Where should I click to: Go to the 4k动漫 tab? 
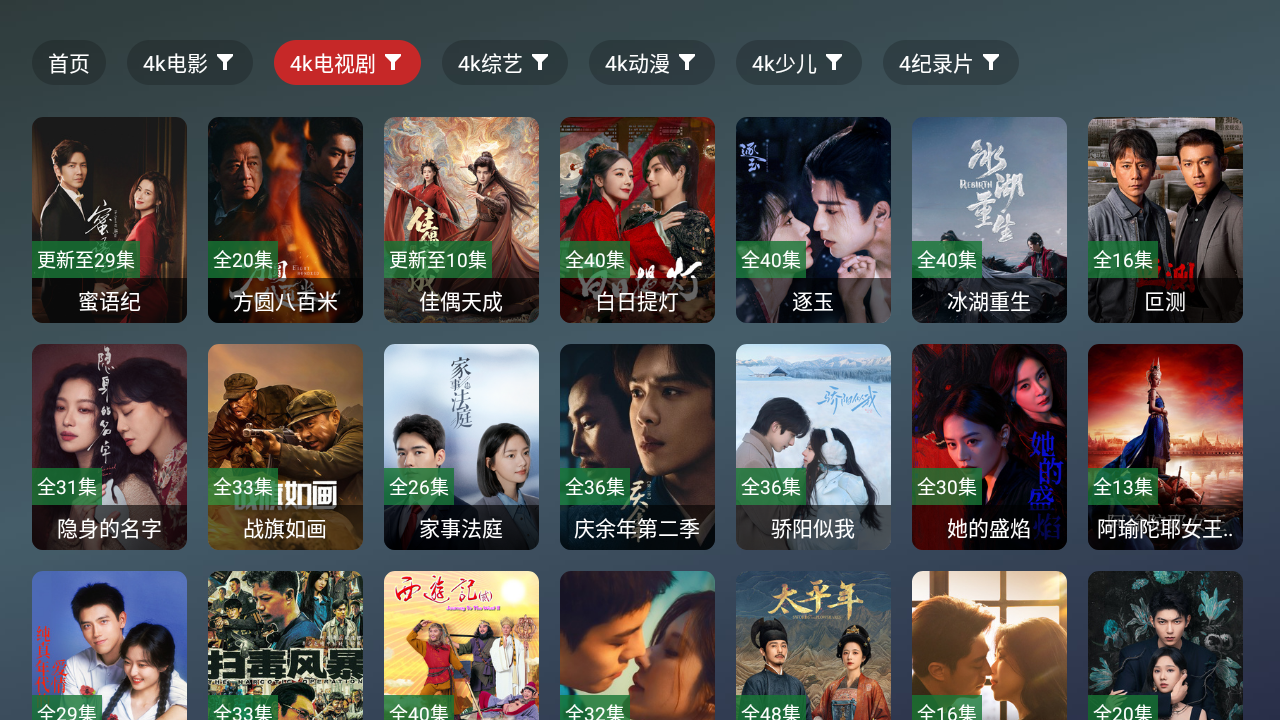[651, 63]
